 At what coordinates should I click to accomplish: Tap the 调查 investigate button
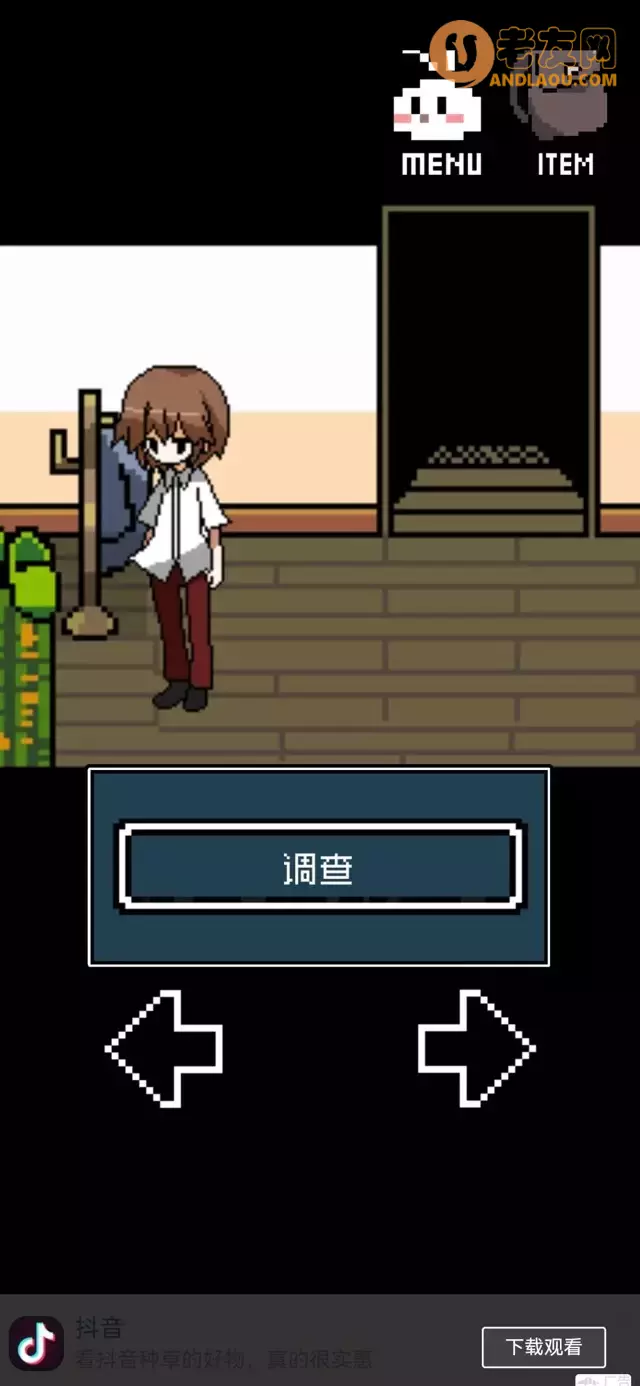pos(319,868)
